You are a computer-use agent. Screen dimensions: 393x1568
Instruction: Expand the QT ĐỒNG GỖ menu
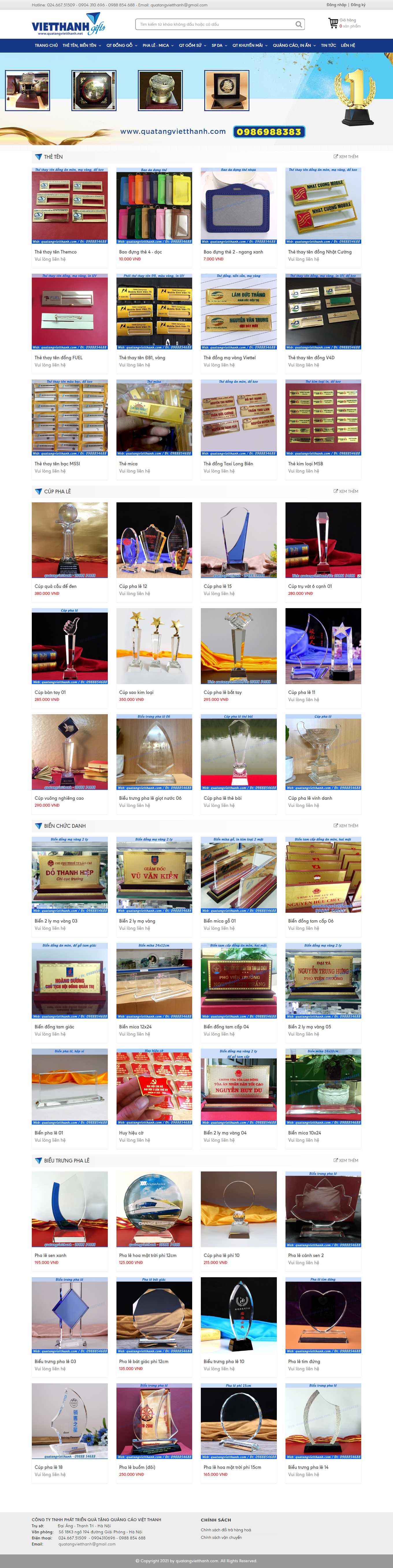pyautogui.click(x=122, y=45)
